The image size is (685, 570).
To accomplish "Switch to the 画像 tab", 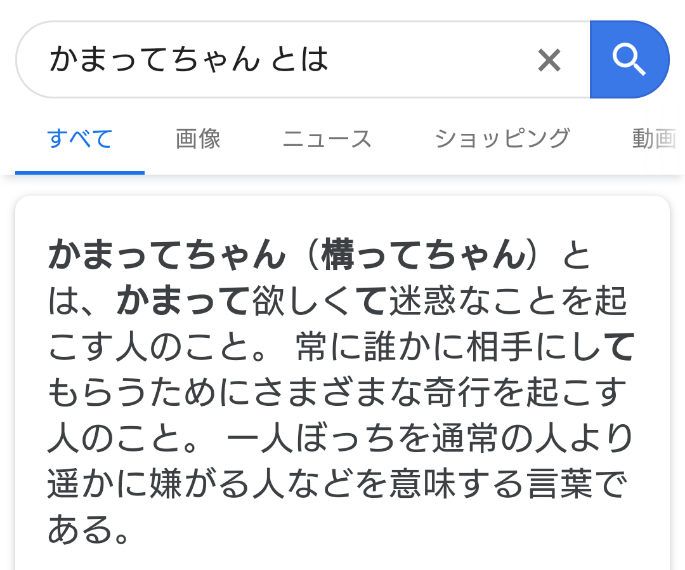I will pyautogui.click(x=198, y=139).
